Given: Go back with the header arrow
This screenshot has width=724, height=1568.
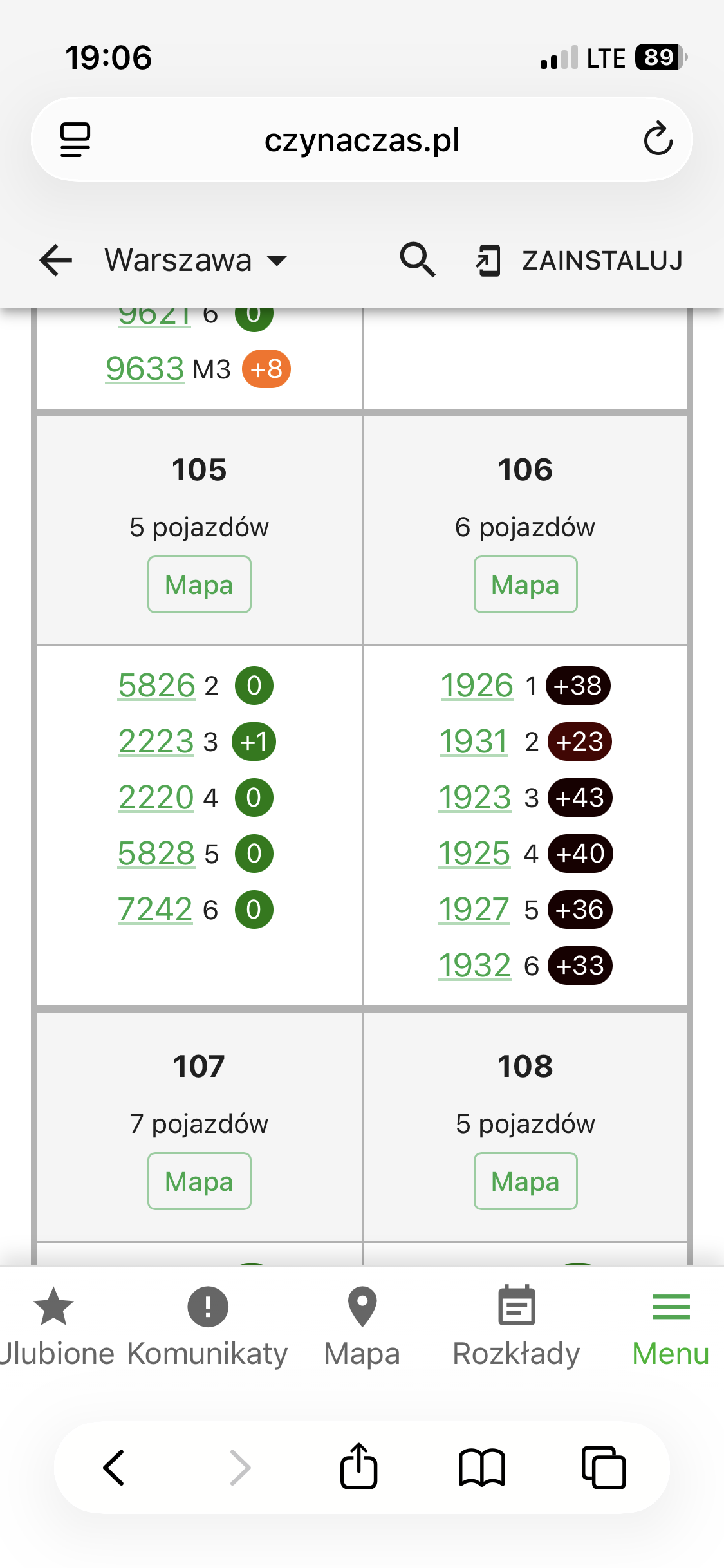Looking at the screenshot, I should point(55,261).
